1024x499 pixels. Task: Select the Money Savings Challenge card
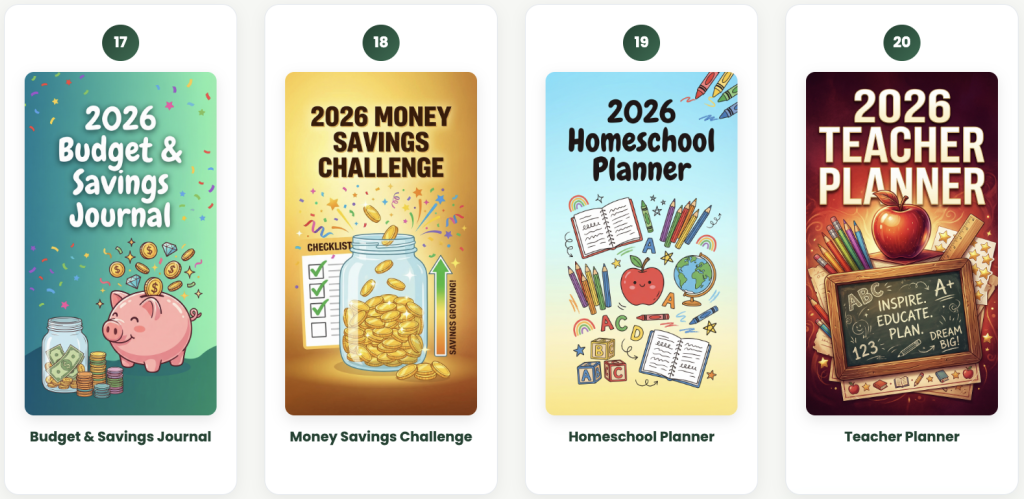[x=381, y=244]
